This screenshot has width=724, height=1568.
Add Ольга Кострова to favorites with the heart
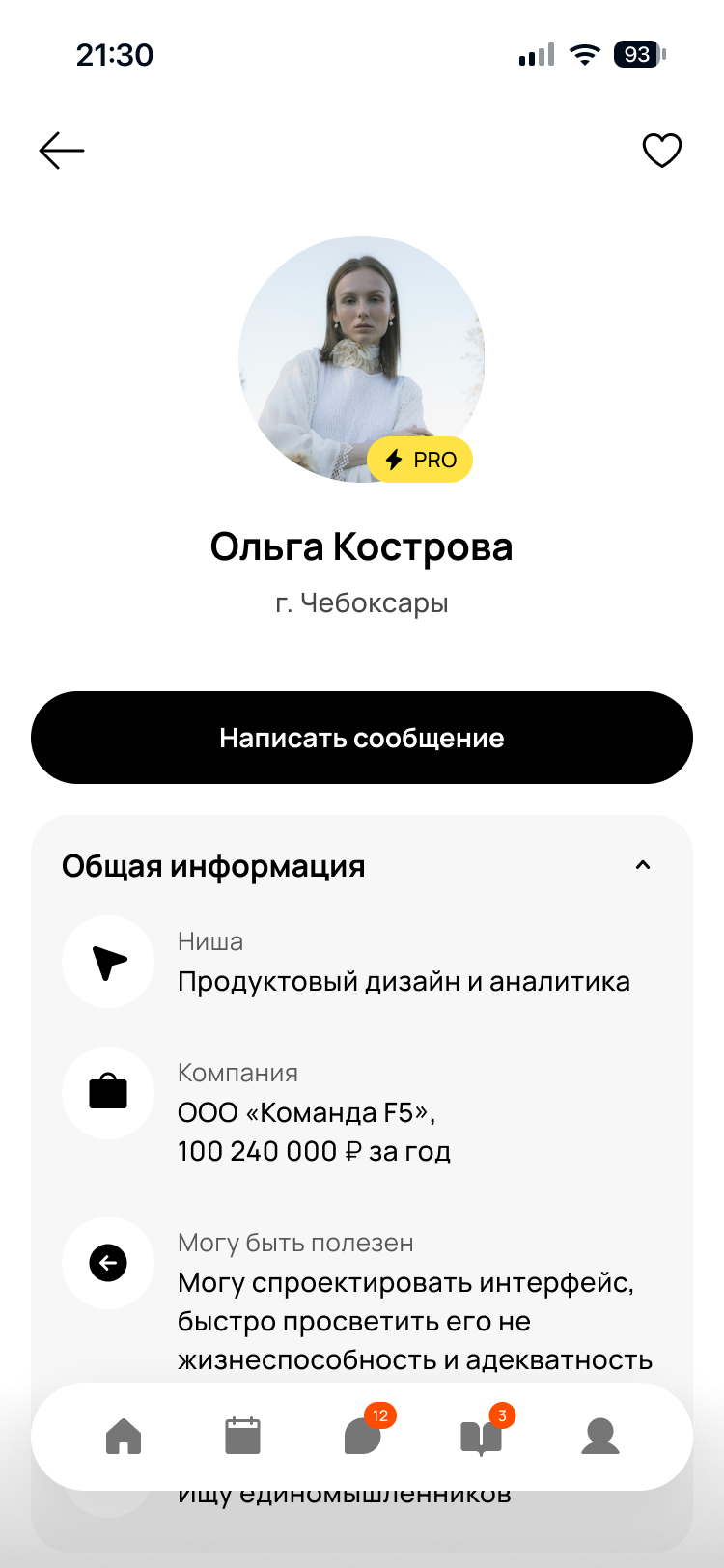point(662,151)
